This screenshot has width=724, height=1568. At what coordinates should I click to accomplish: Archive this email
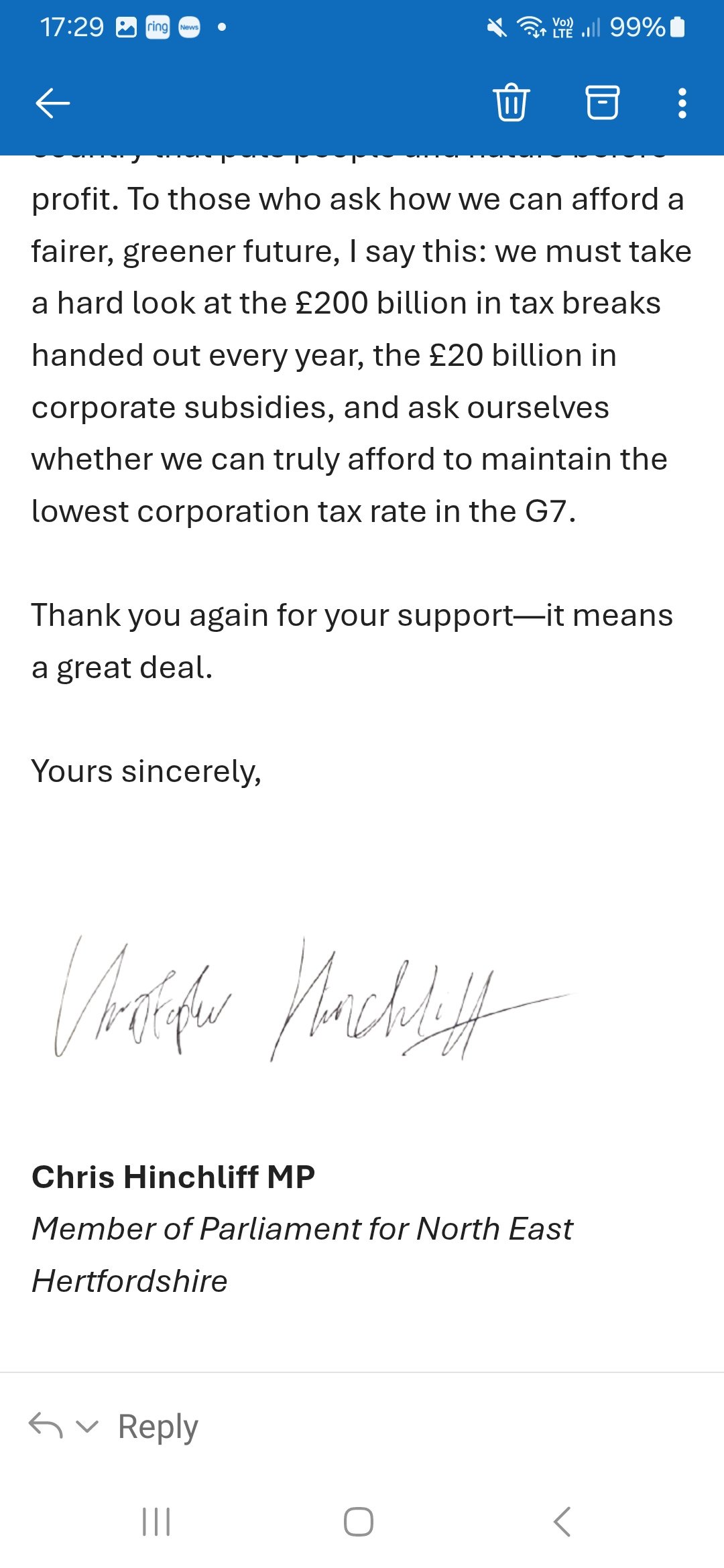(603, 103)
